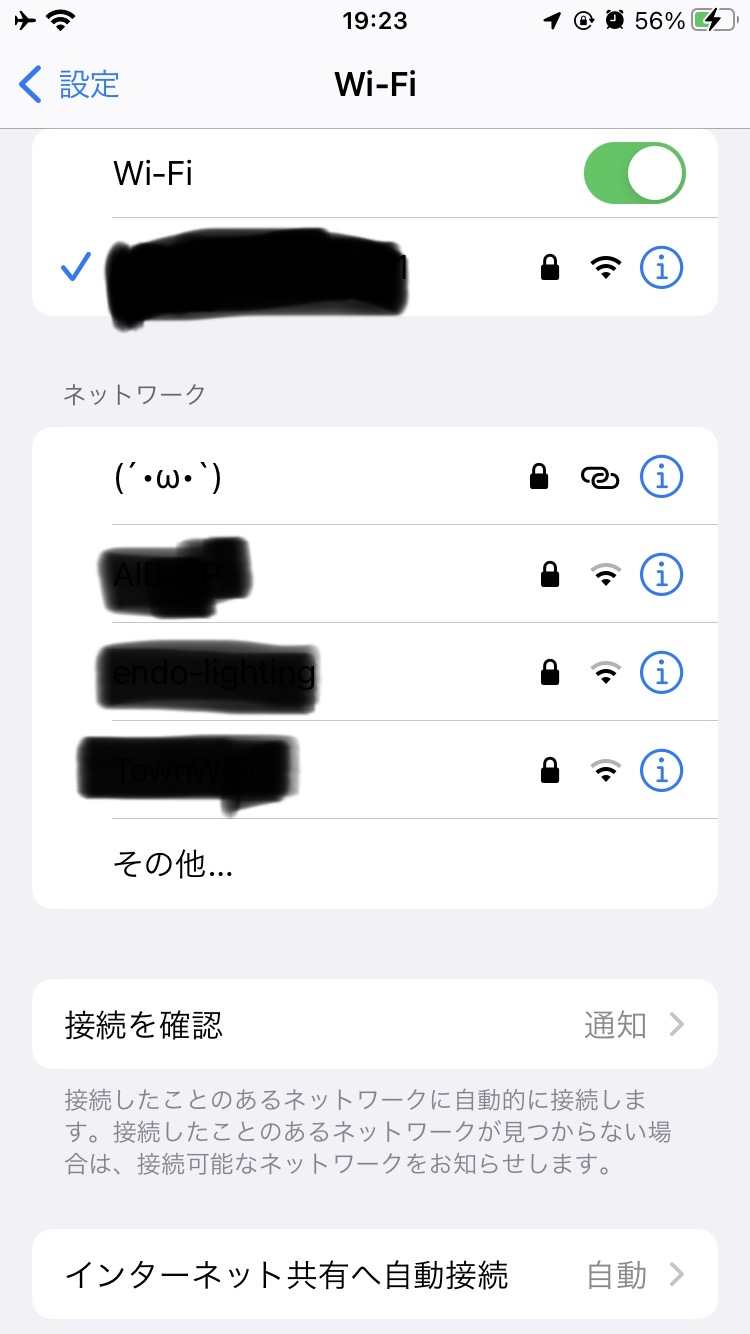Open インターネット共有へ自動接続 setting
The width and height of the screenshot is (750, 1334).
tap(375, 1275)
